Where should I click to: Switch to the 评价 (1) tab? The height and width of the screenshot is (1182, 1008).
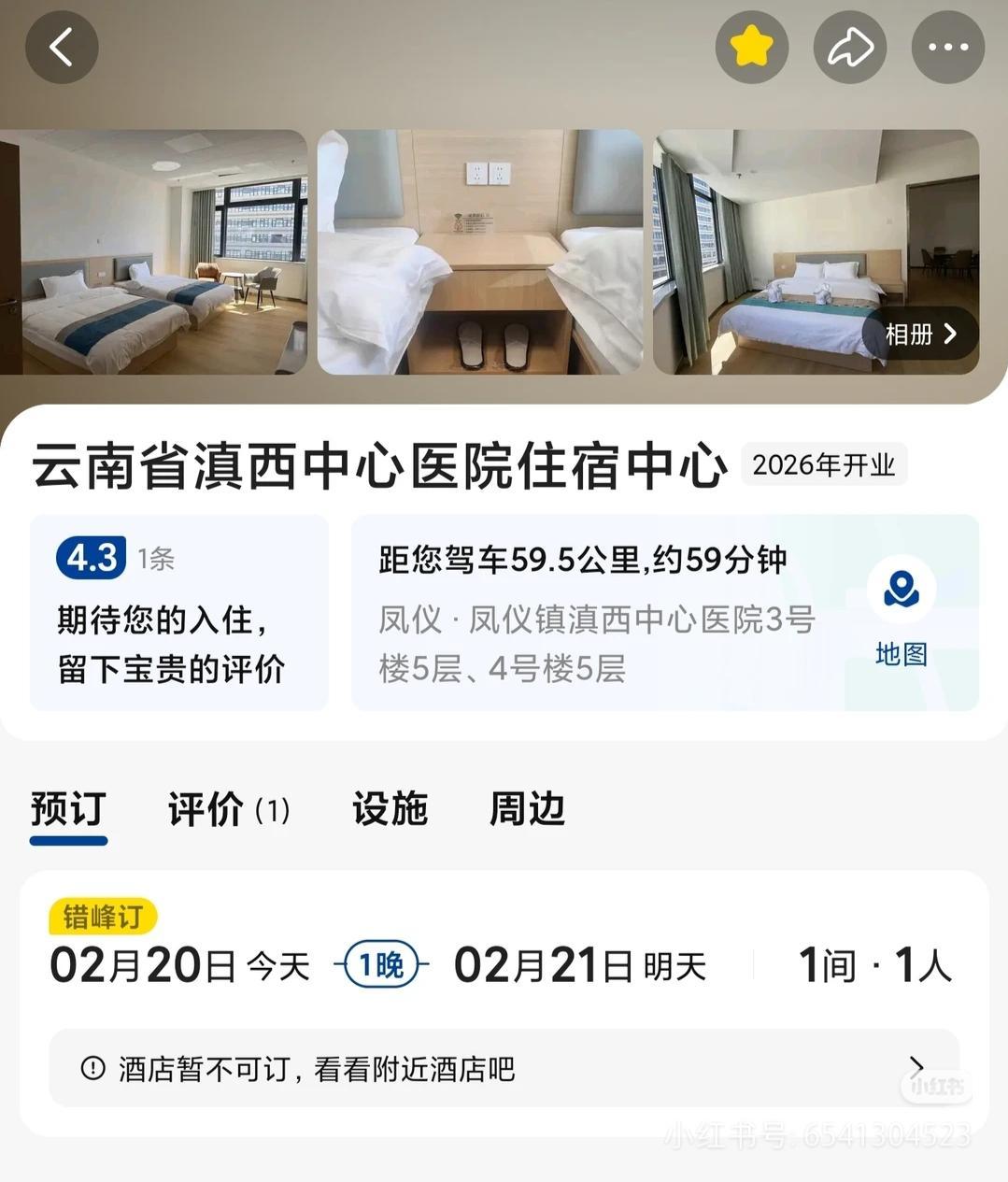228,809
